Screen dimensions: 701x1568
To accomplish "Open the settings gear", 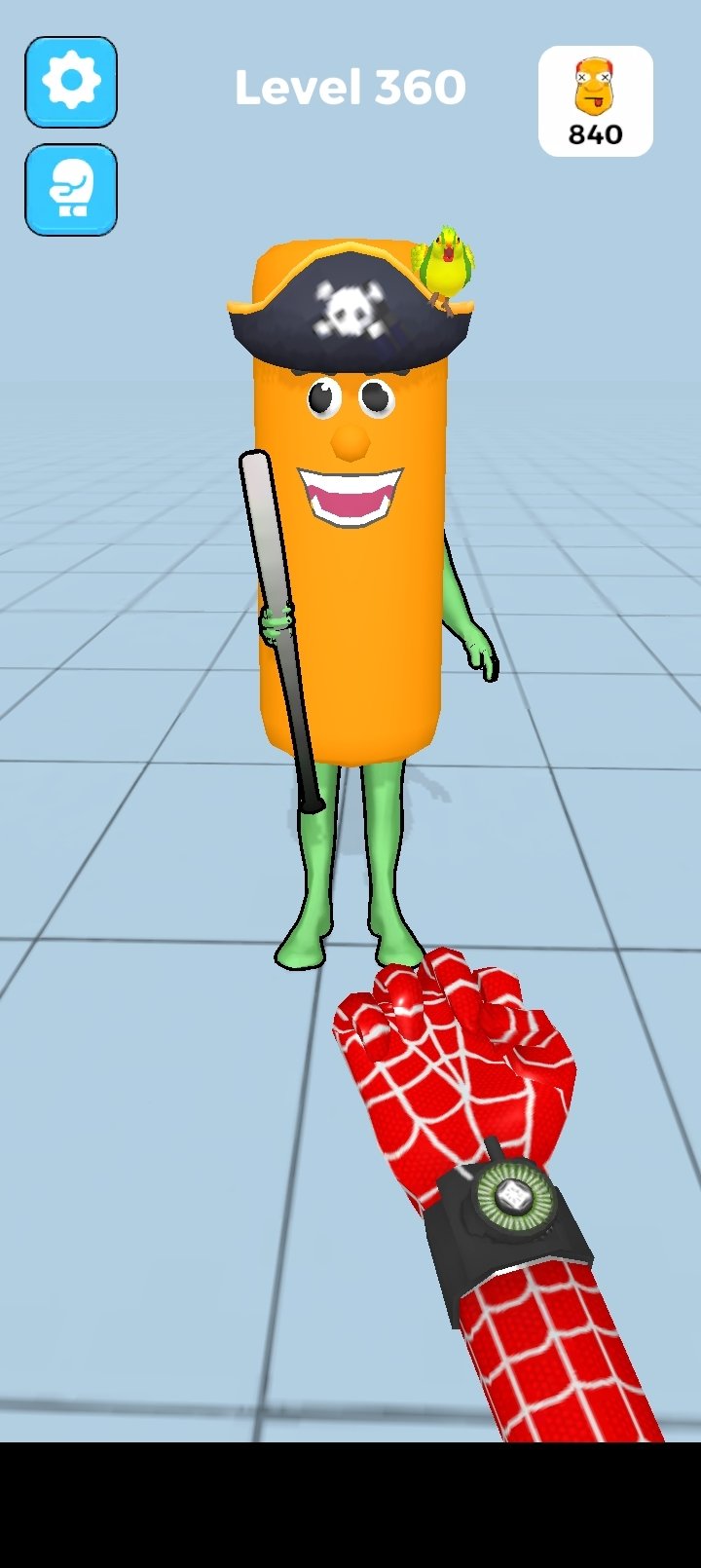I will (x=71, y=83).
